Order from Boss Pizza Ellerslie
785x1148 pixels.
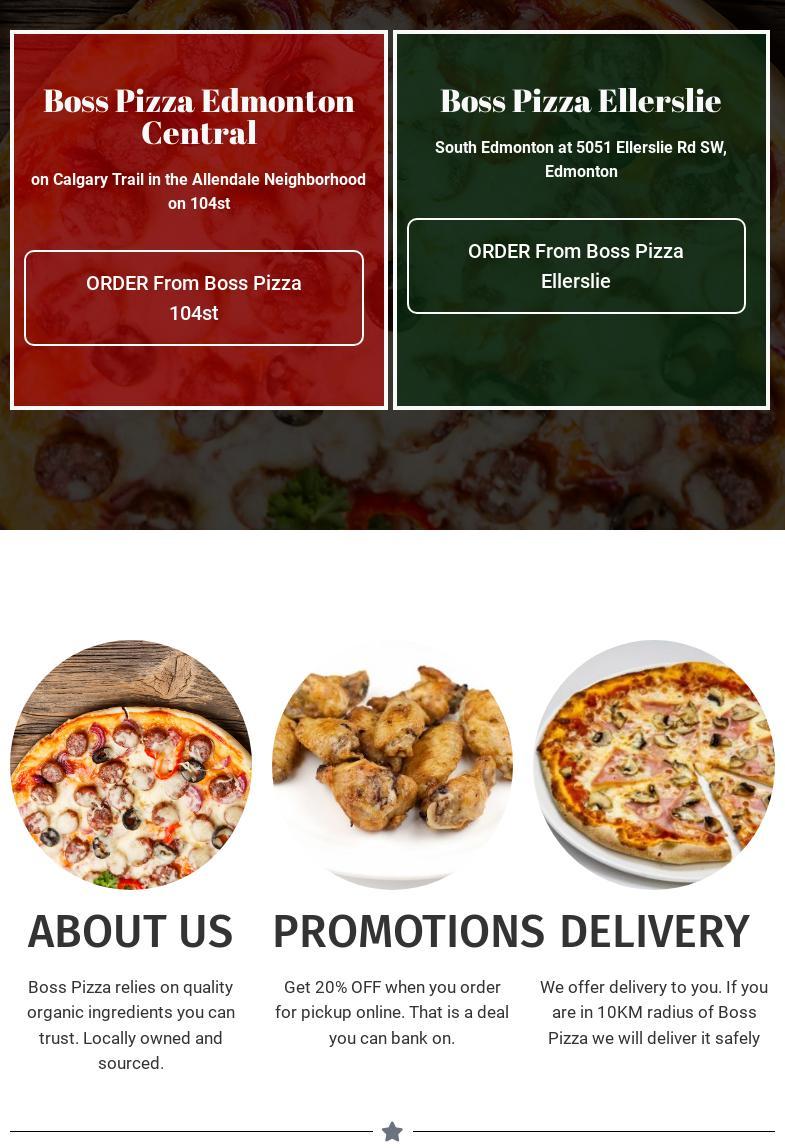(x=576, y=266)
